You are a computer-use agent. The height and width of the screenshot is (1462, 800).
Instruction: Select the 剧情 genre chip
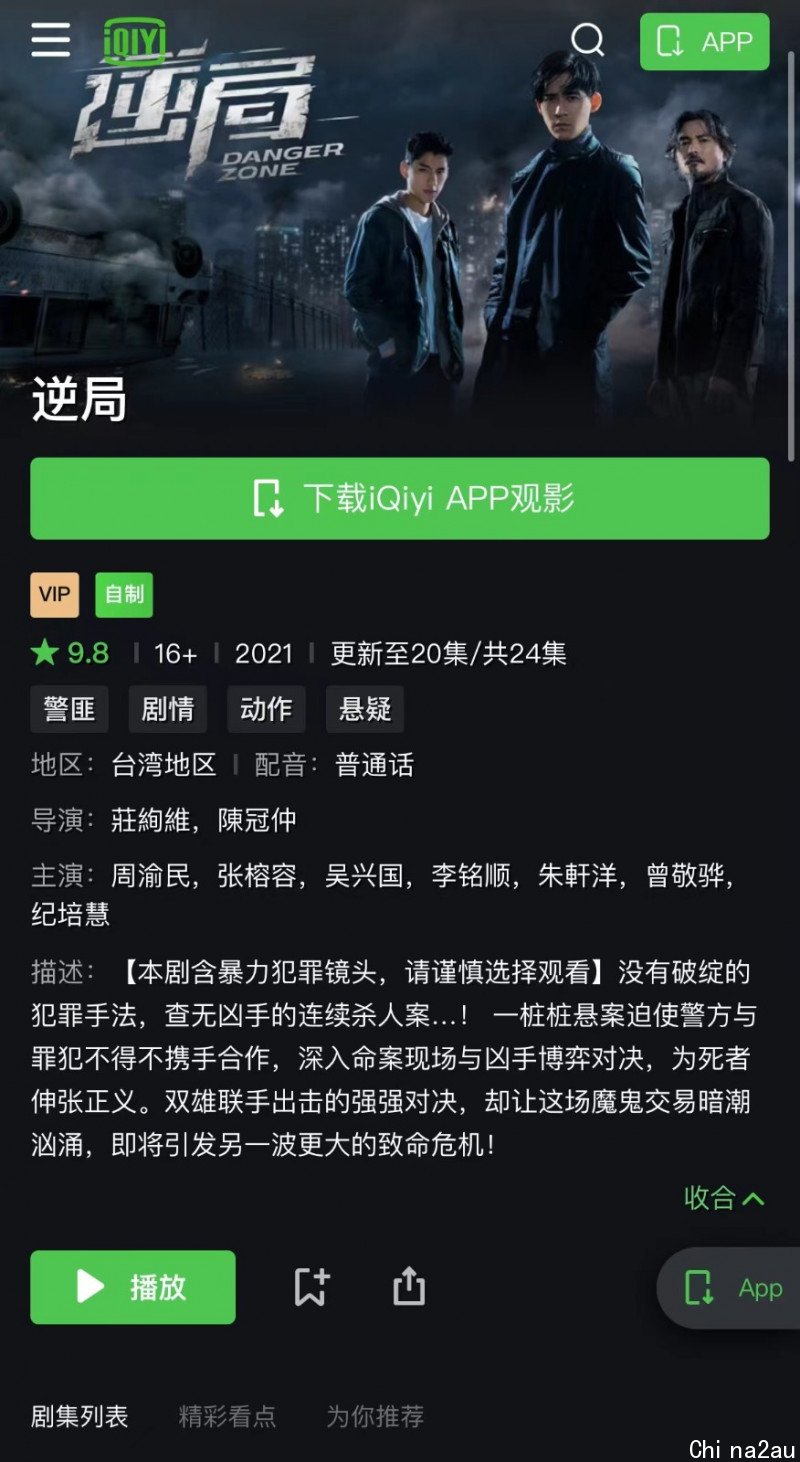(167, 709)
